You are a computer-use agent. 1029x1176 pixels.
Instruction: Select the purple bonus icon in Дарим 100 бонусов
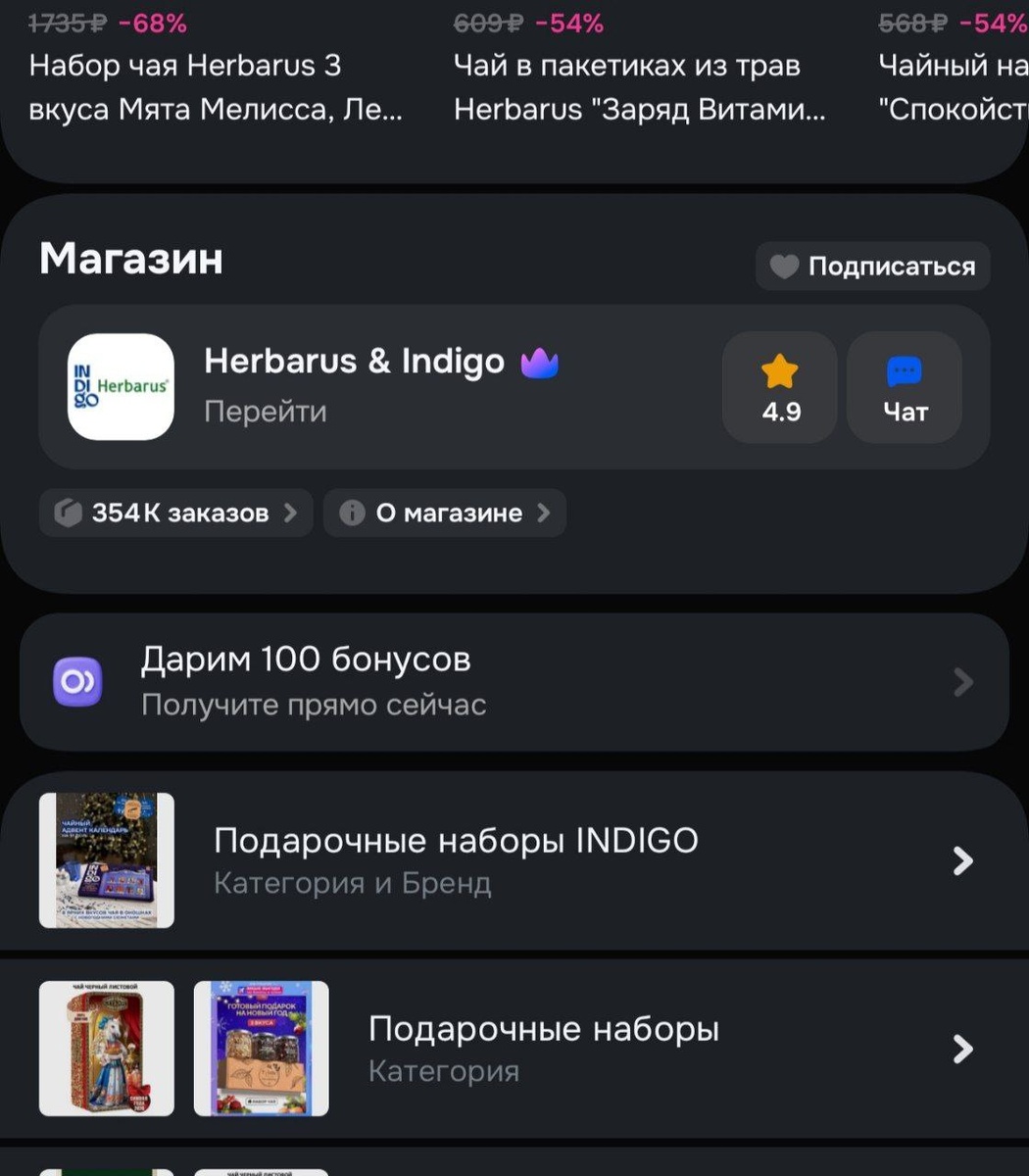coord(77,681)
